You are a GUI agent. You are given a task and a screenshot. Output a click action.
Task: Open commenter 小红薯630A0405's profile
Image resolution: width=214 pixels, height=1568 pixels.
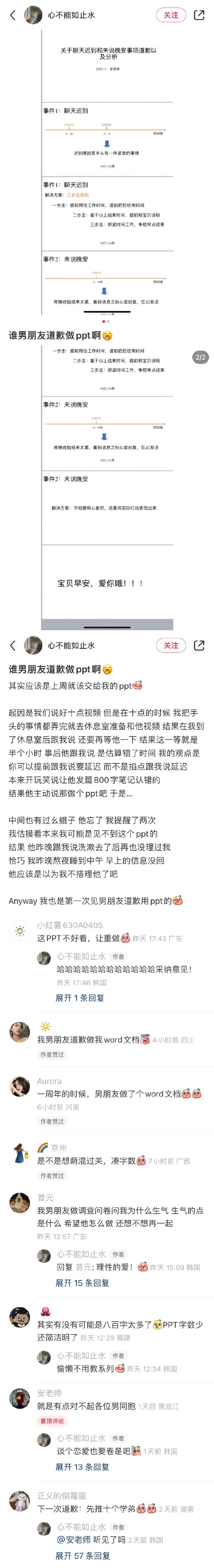[x=20, y=931]
